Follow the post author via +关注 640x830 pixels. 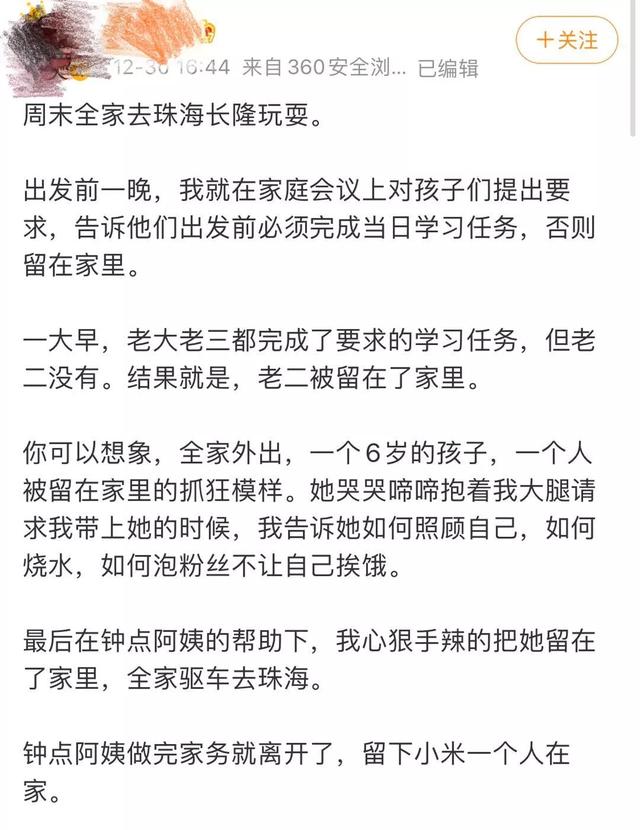(x=567, y=41)
